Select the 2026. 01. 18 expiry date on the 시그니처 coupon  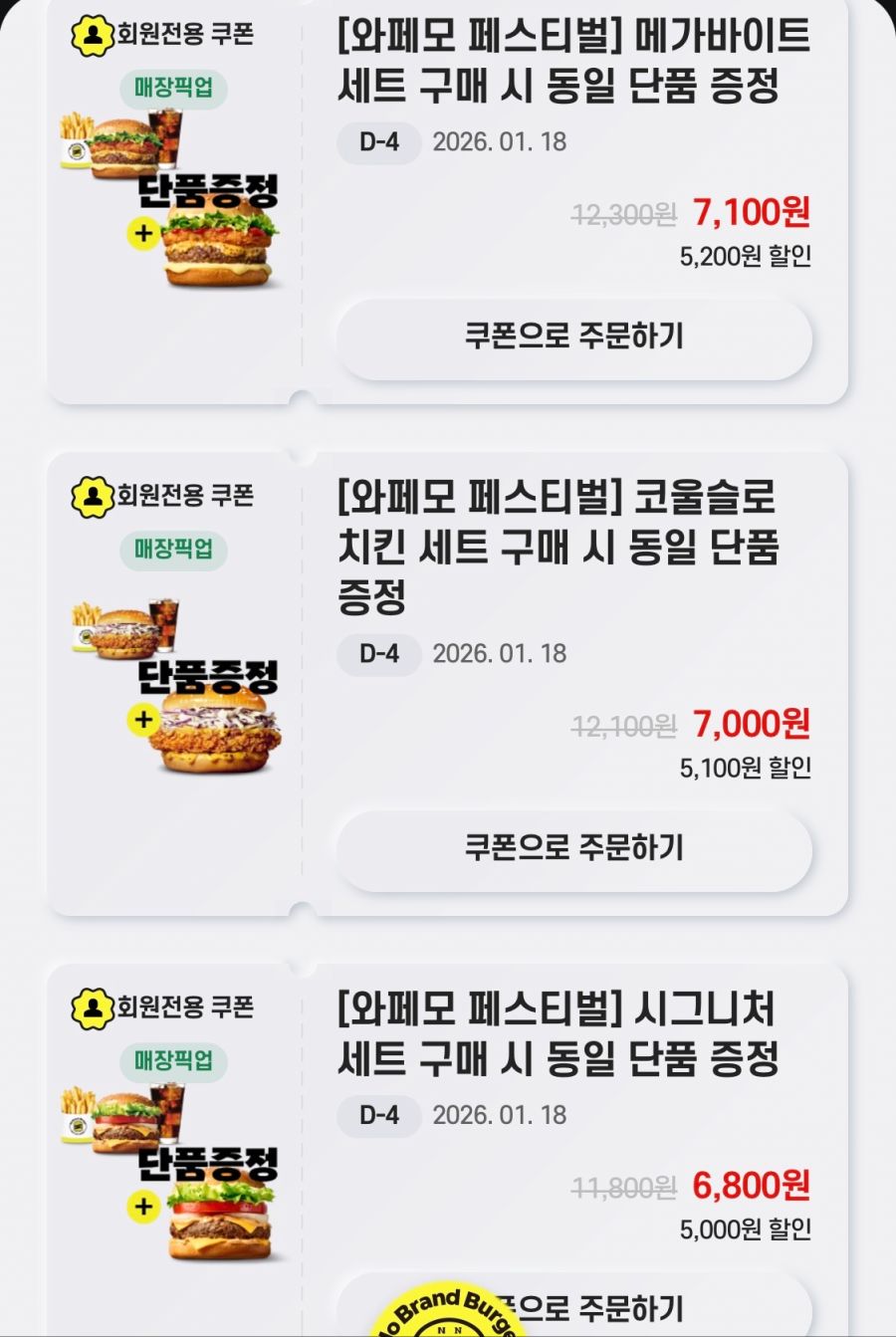[500, 1115]
